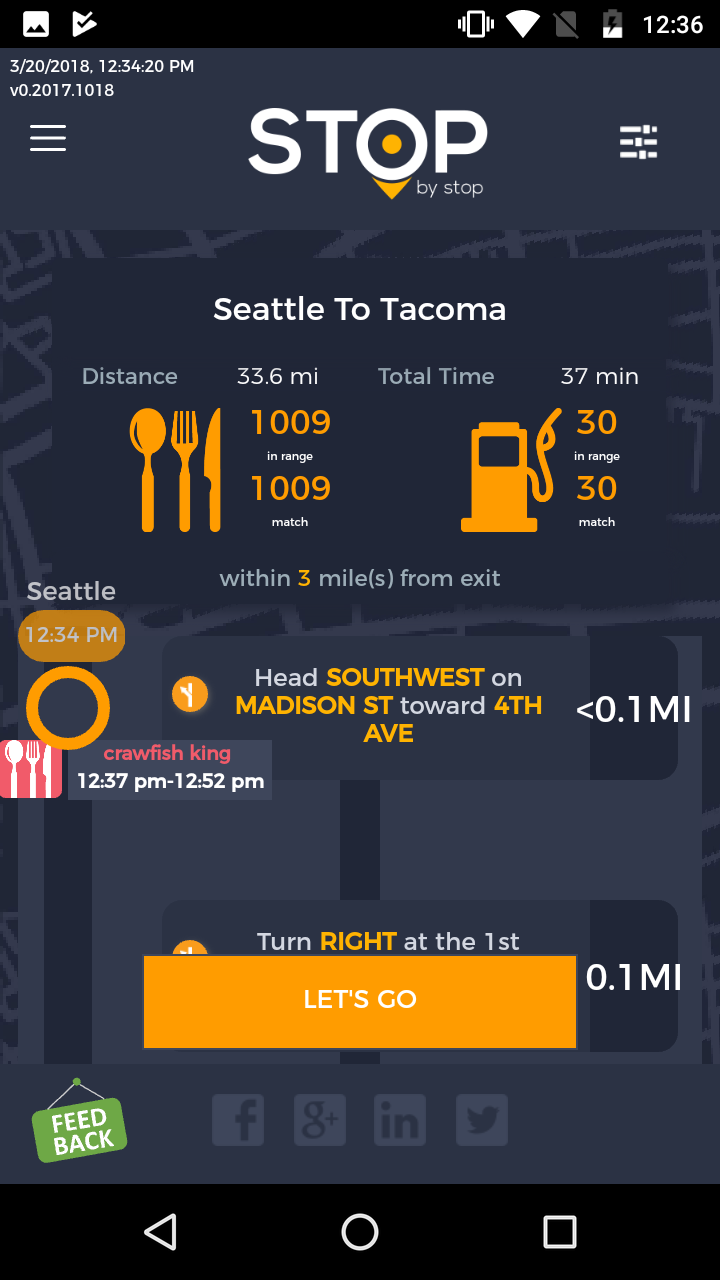Start the trip with LET'S GO
Image resolution: width=720 pixels, height=1280 pixels.
[360, 1000]
